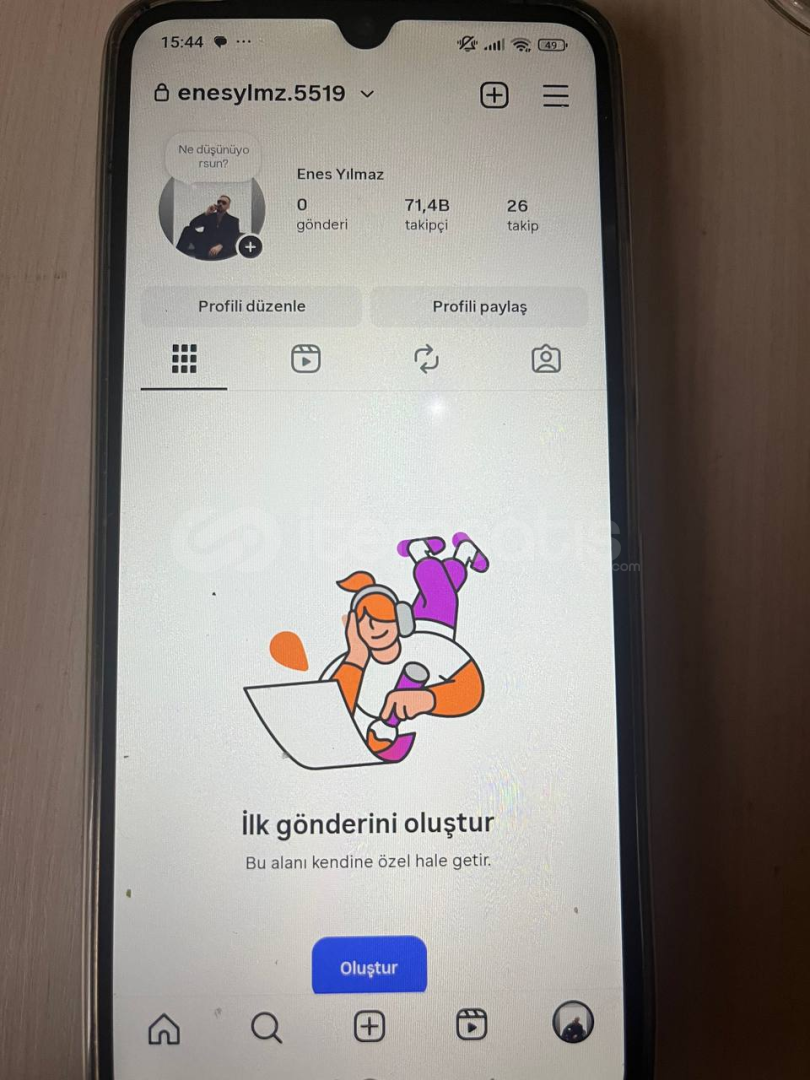810x1080 pixels.
Task: Open the hamburger menu
Action: 556,95
